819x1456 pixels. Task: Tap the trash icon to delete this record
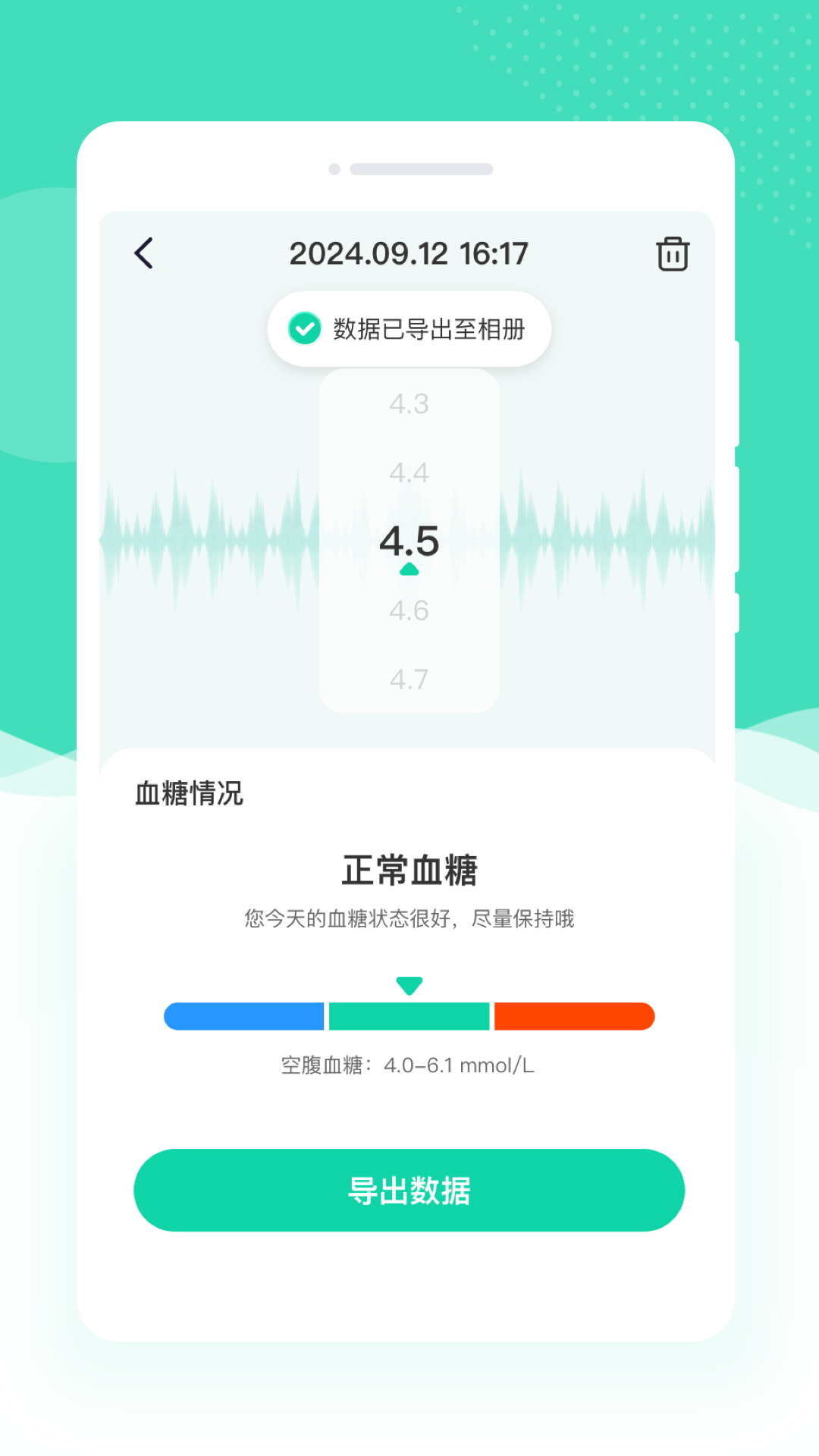click(x=674, y=253)
